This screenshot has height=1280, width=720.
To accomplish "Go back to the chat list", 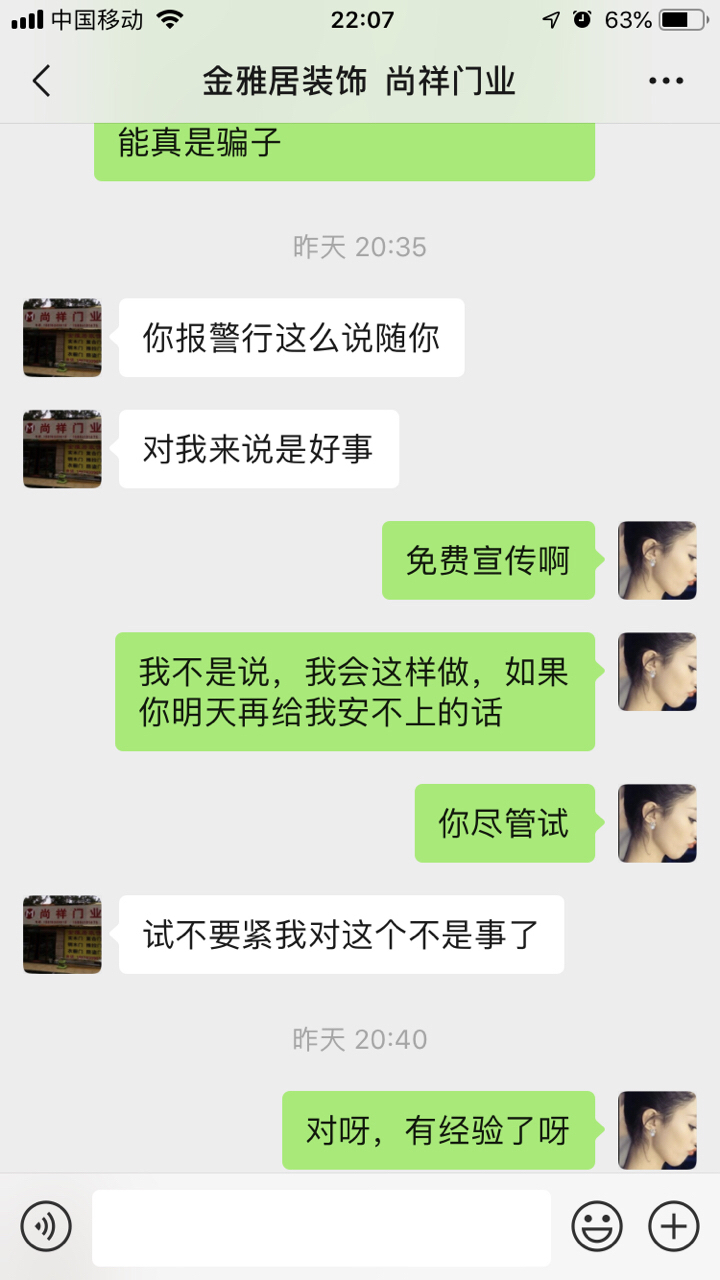I will click(x=41, y=81).
